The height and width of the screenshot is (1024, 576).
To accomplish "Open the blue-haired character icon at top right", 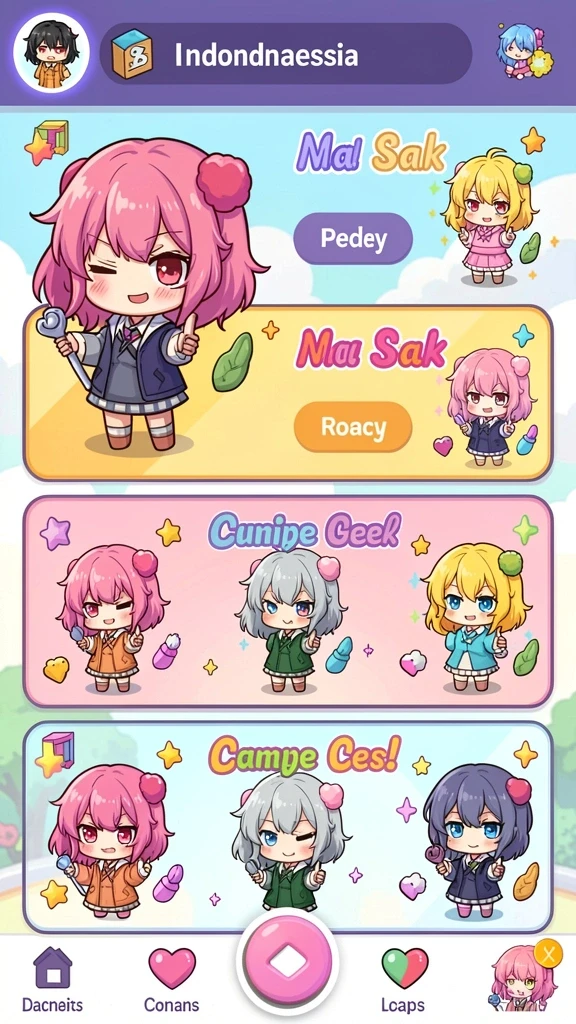I will coord(524,52).
